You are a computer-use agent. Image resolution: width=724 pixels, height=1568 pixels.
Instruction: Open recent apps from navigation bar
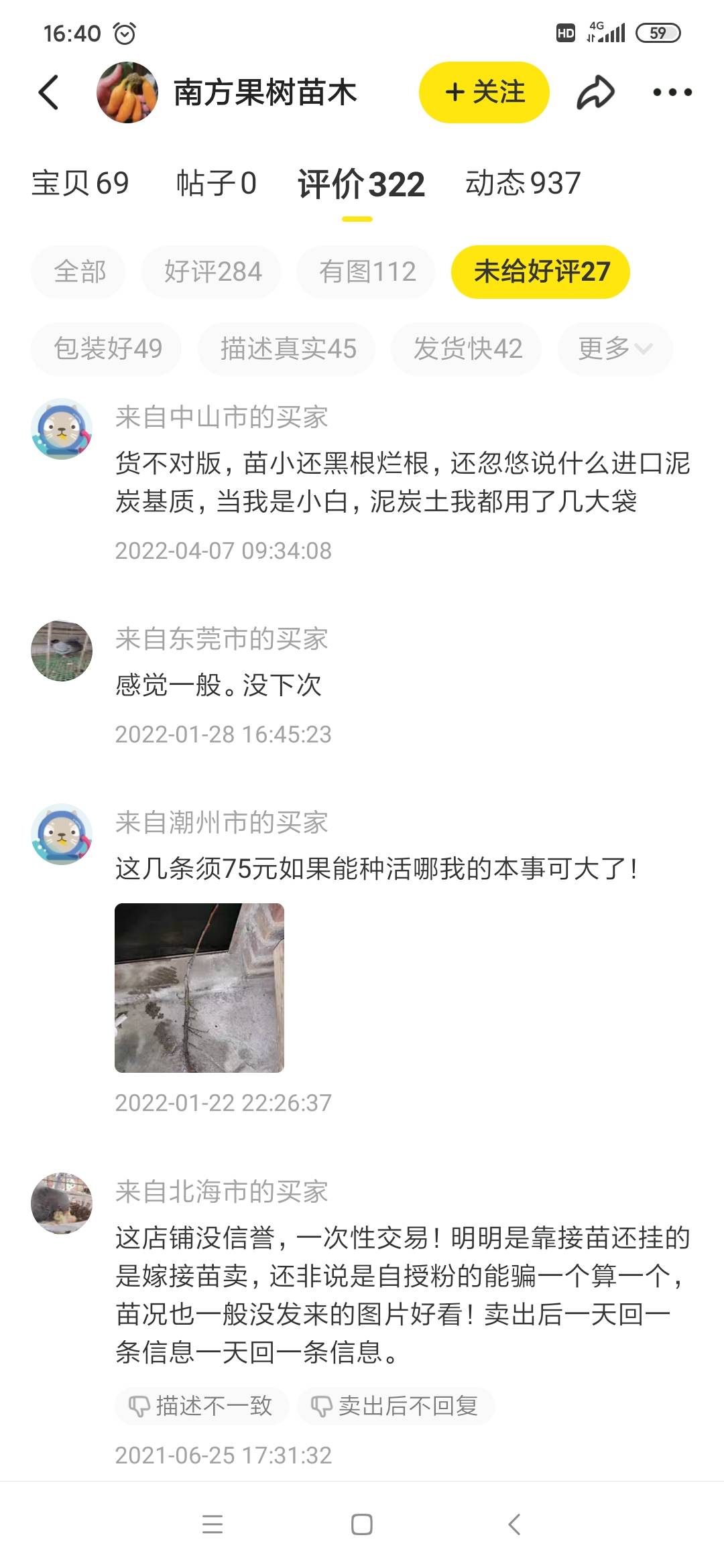[x=213, y=1524]
